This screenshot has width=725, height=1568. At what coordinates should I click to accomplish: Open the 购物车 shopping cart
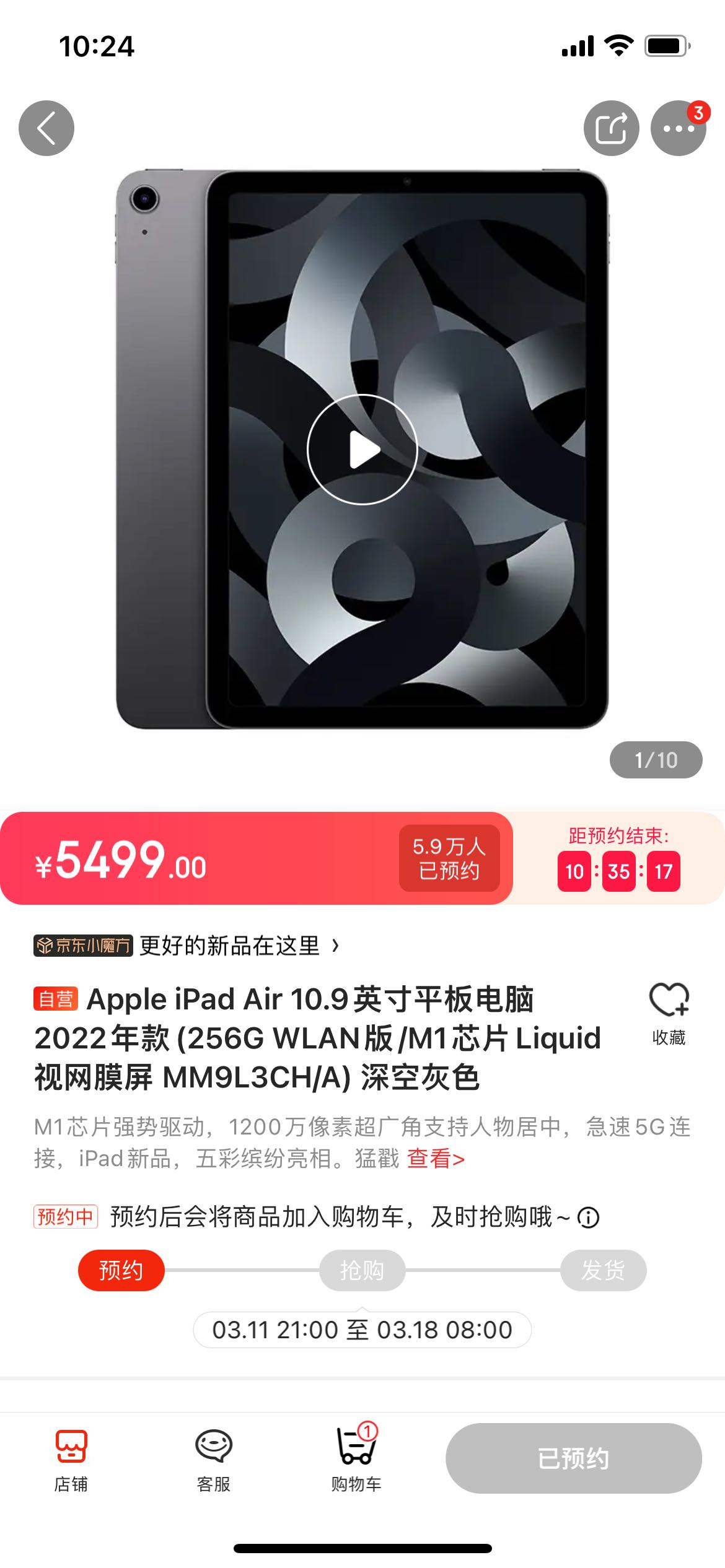356,1458
